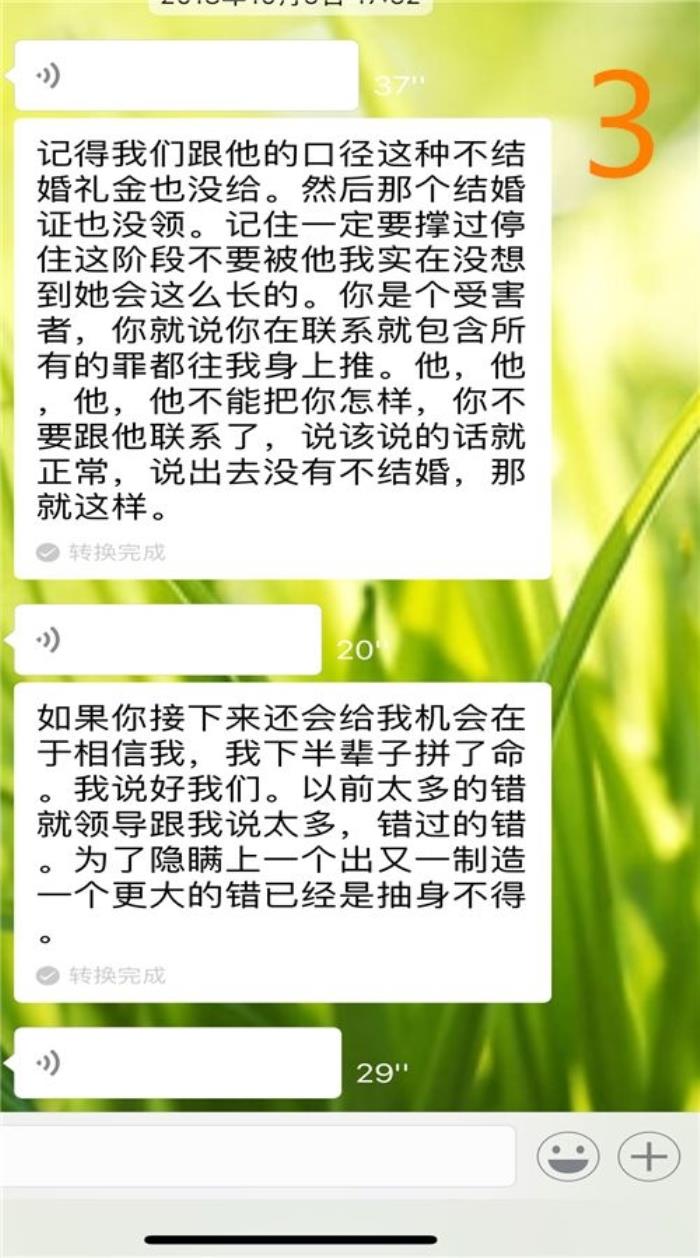700x1258 pixels.
Task: Open the emoji picker
Action: [568, 1157]
